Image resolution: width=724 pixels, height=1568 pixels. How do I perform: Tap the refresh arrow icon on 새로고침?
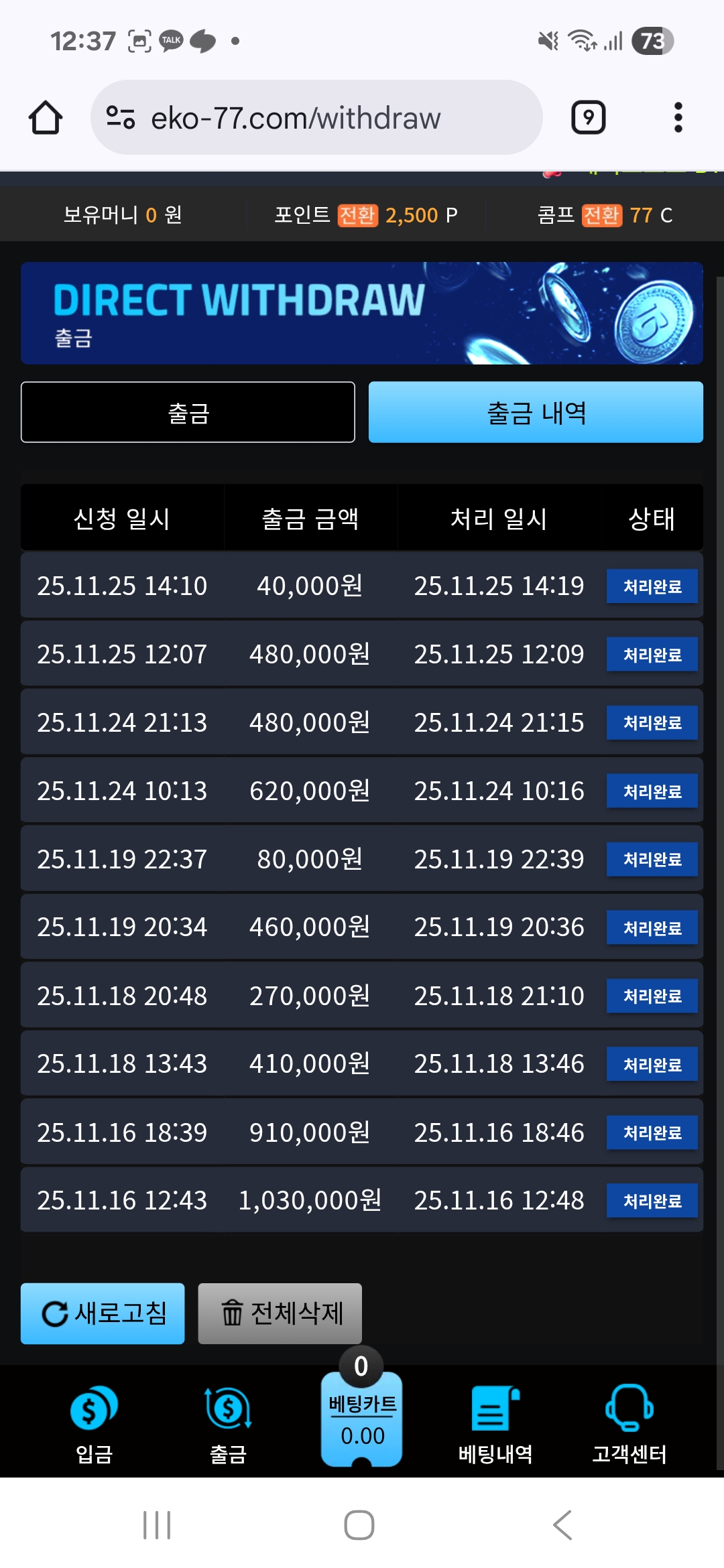tap(55, 1313)
